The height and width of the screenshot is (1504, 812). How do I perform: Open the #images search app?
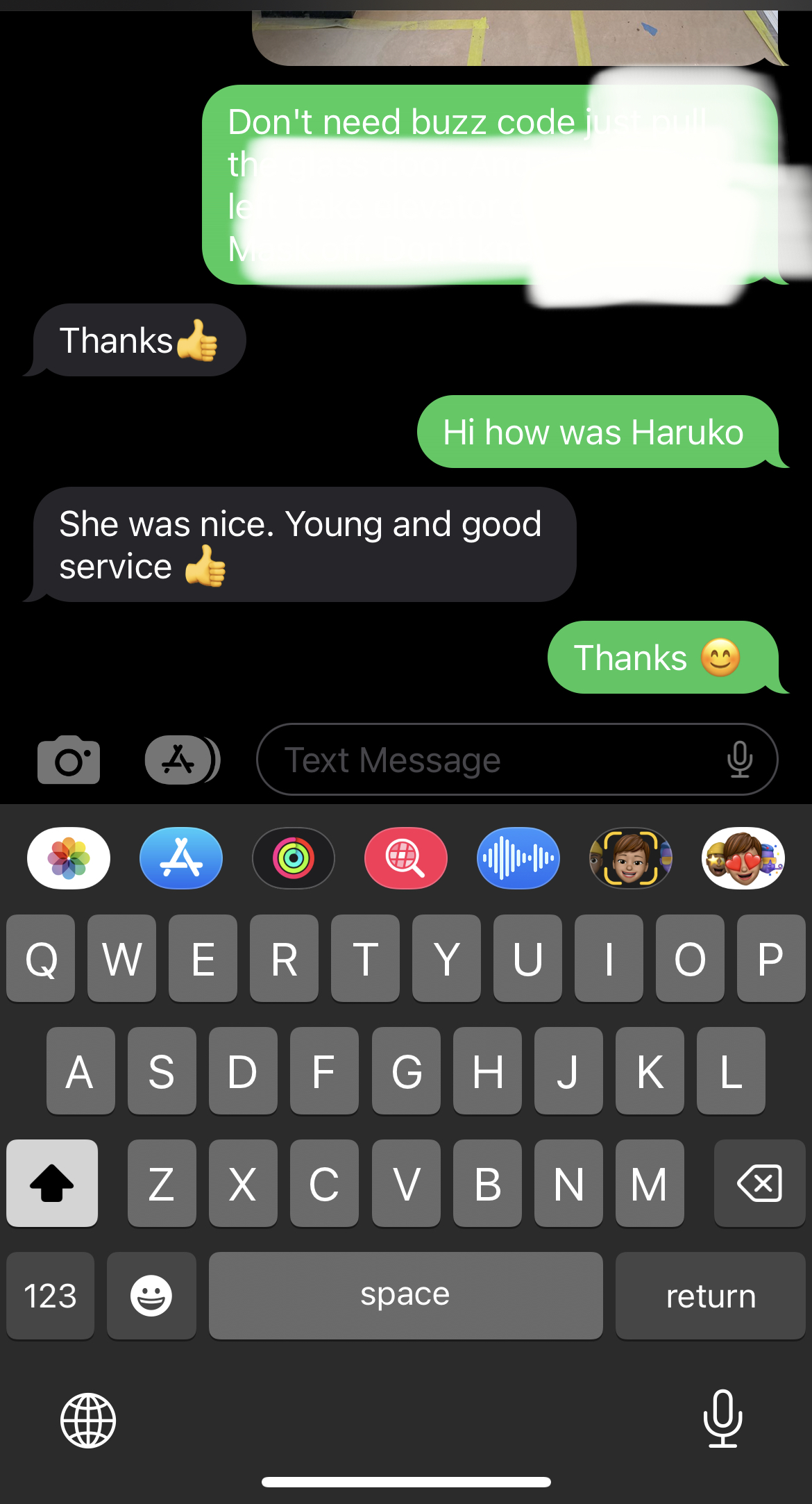pyautogui.click(x=406, y=858)
